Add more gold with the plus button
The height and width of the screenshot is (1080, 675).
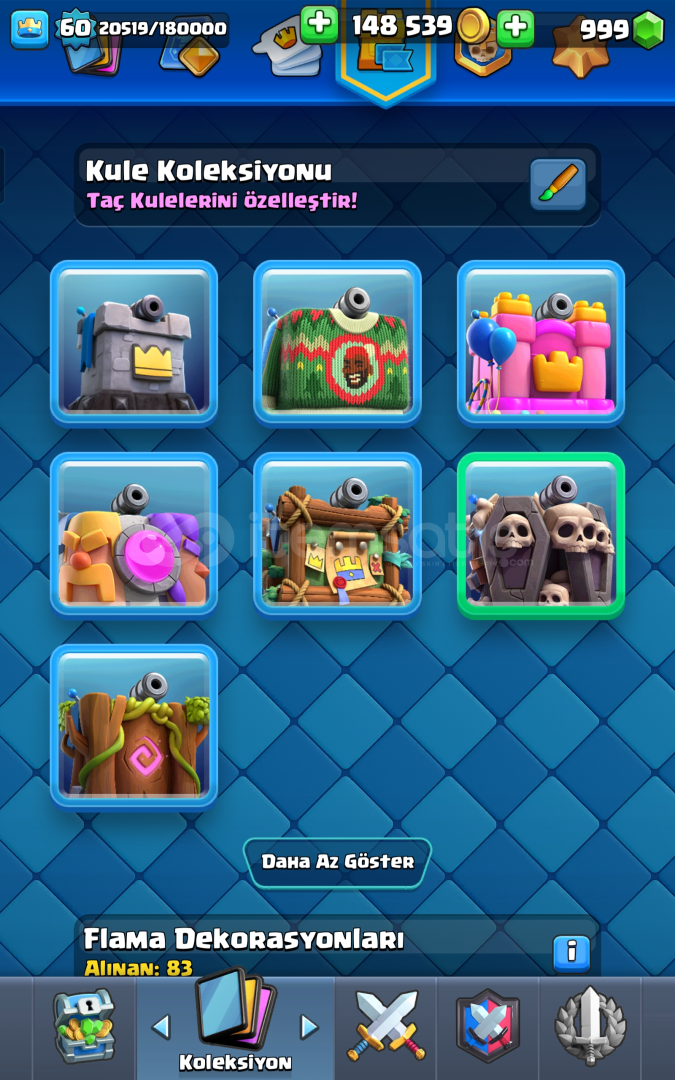(319, 24)
